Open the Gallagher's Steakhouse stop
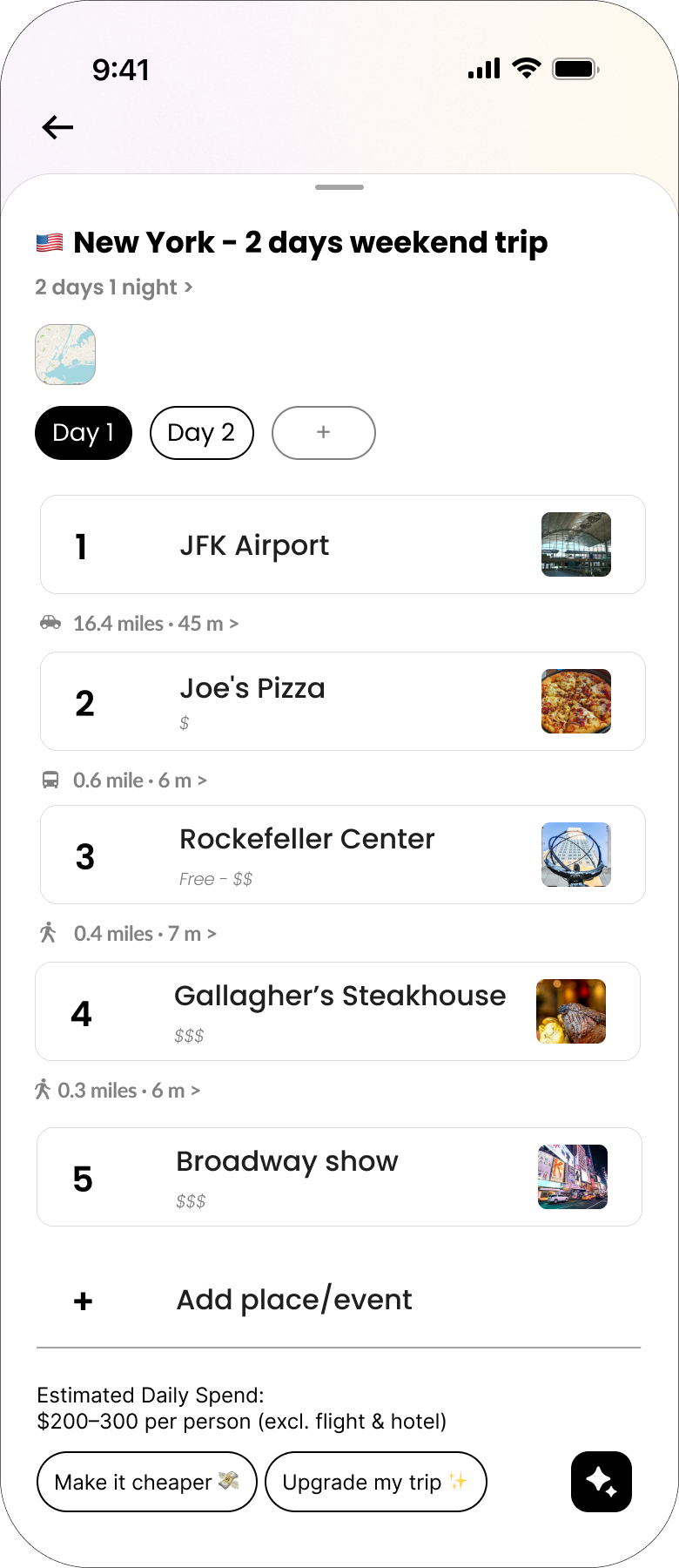This screenshot has width=679, height=1568. click(x=338, y=1011)
